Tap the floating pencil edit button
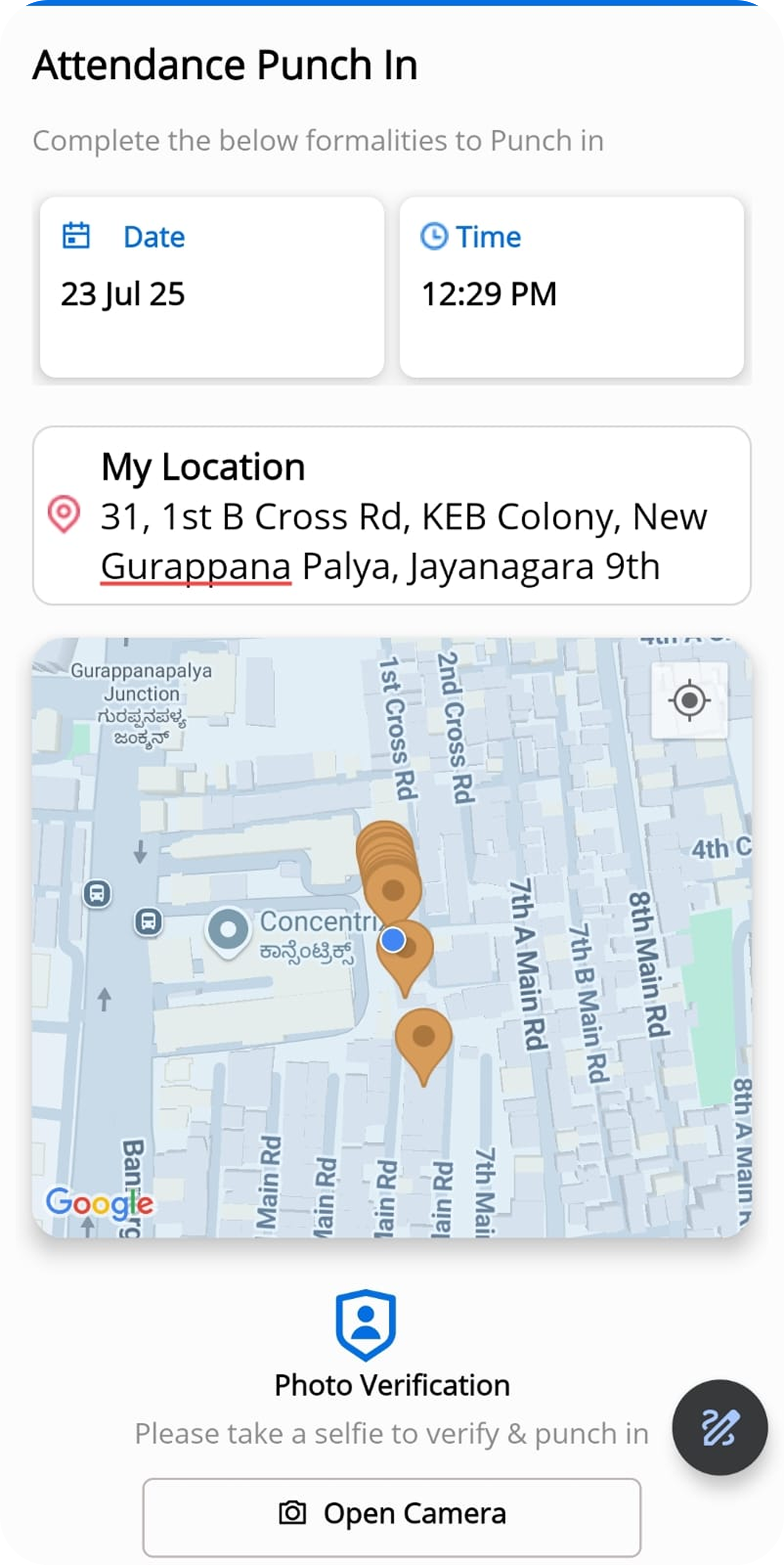This screenshot has height=1565, width=784. (719, 1427)
